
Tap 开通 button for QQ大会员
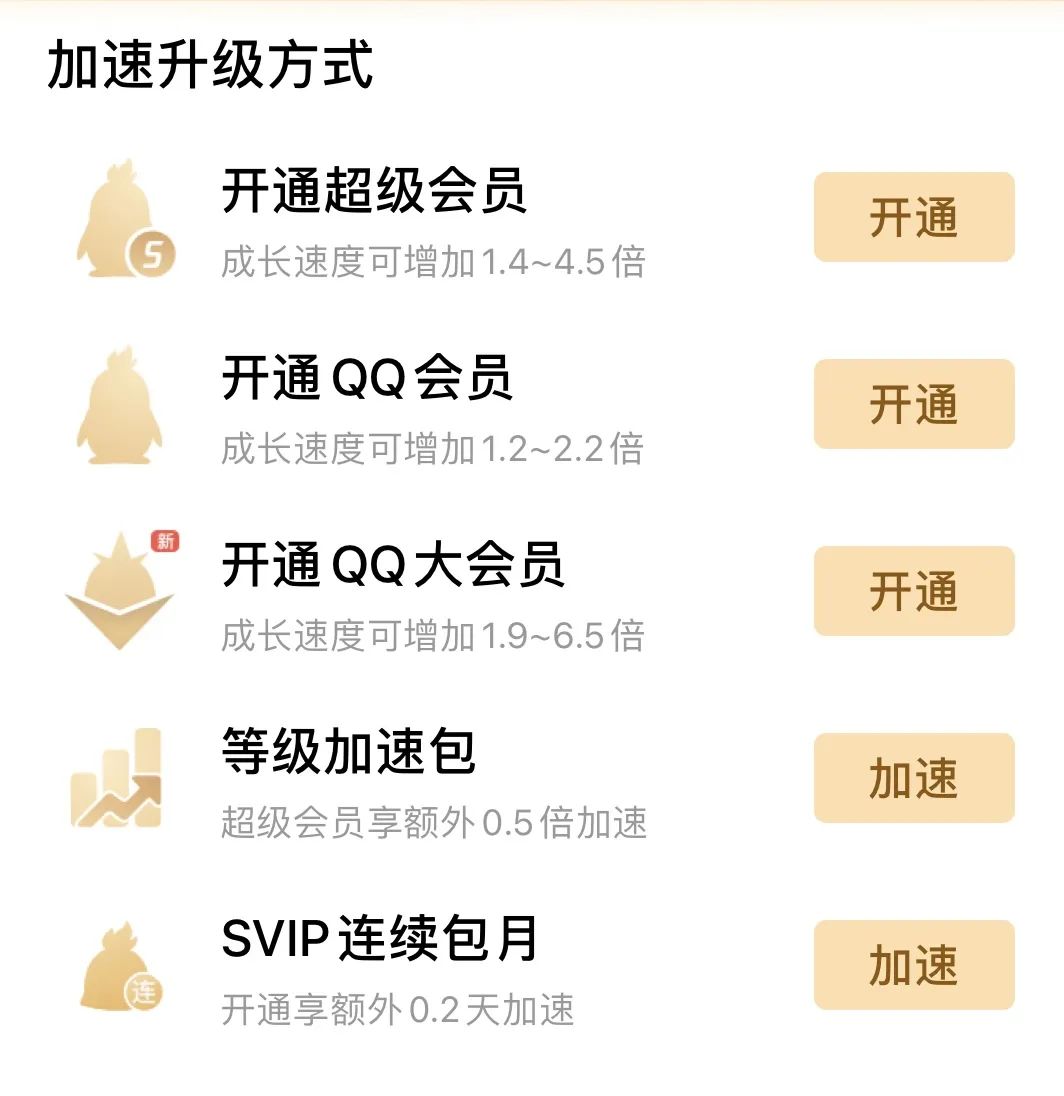click(913, 591)
